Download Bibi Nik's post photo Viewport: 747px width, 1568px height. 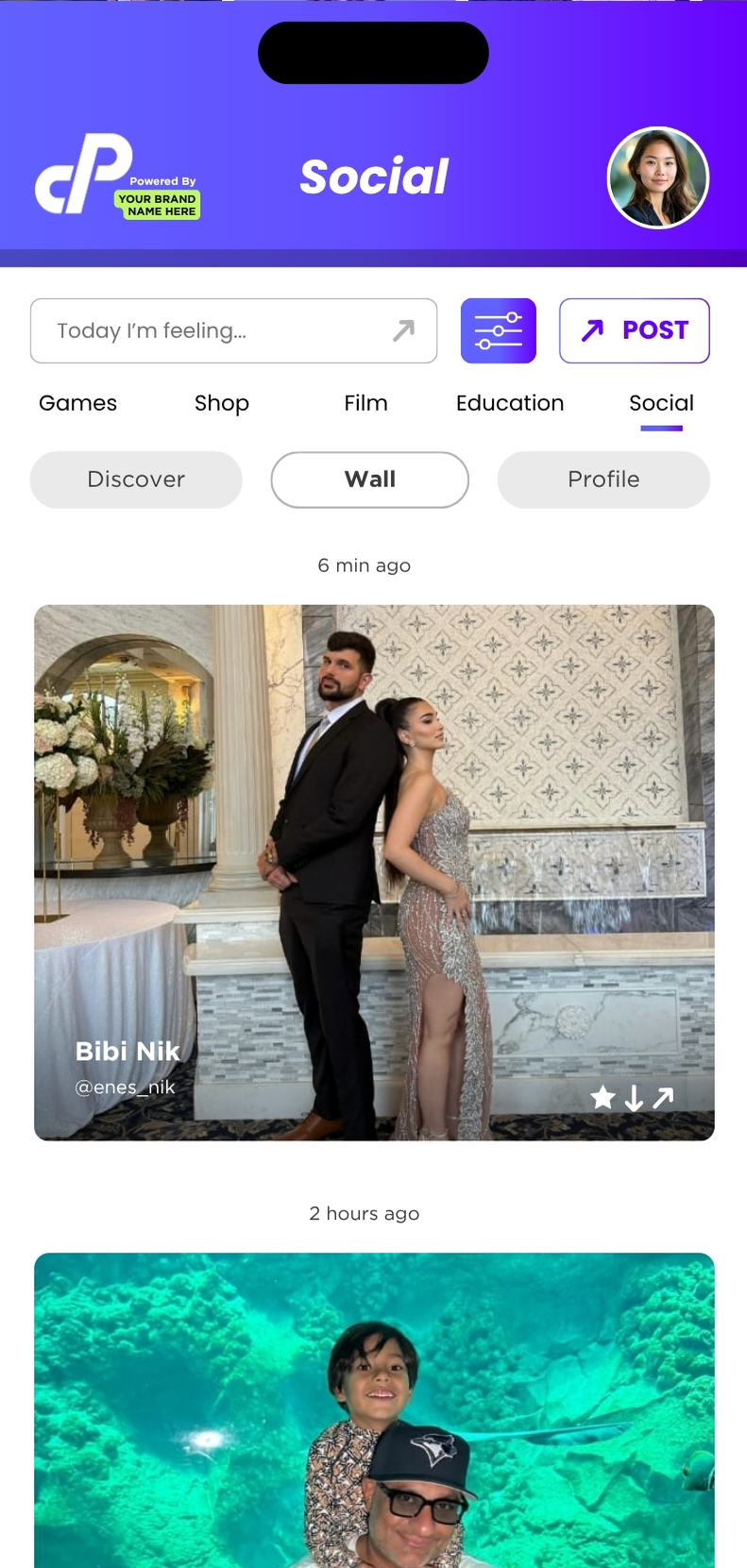634,1097
